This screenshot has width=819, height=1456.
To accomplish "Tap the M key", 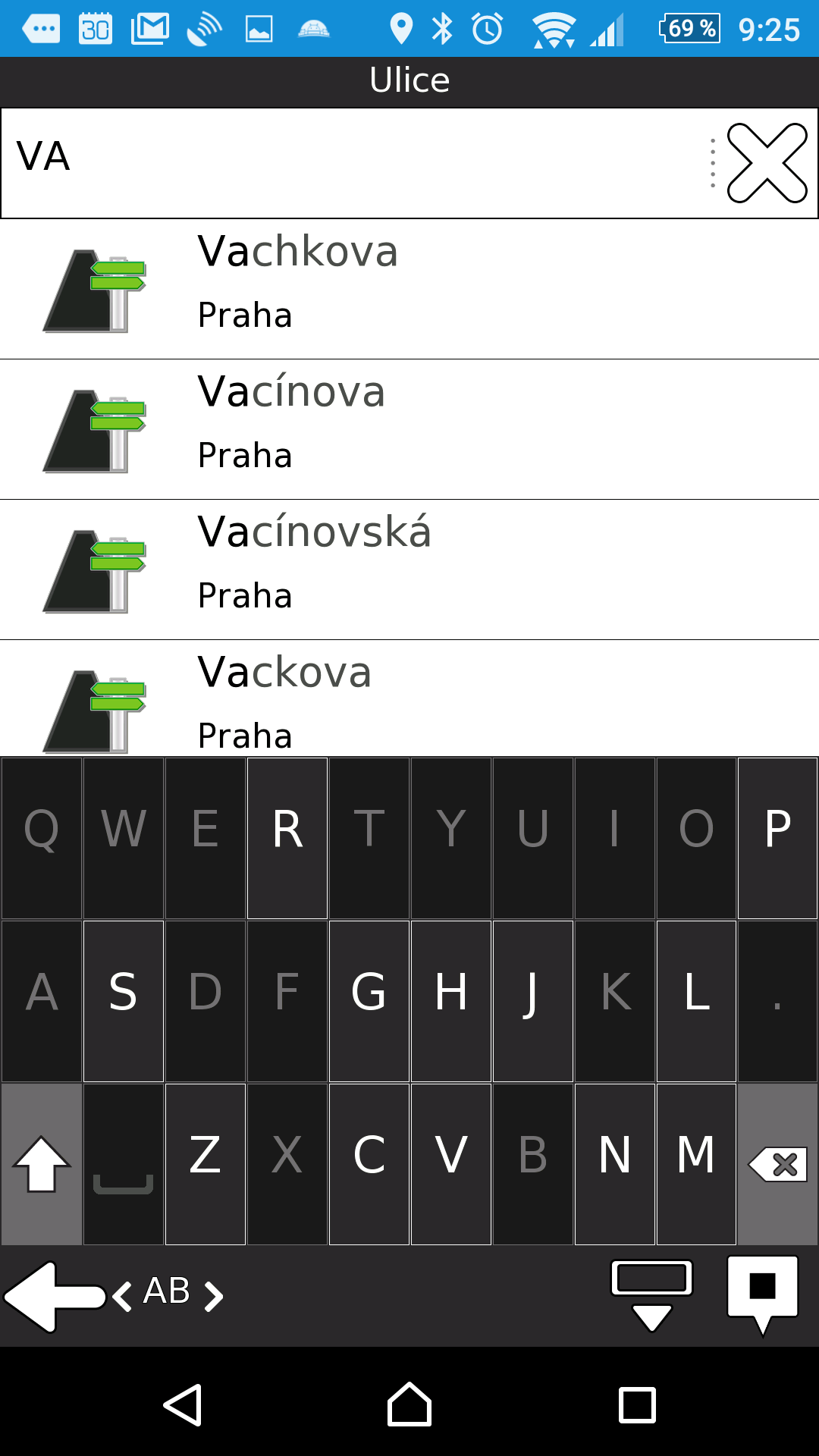I will 696,1164.
